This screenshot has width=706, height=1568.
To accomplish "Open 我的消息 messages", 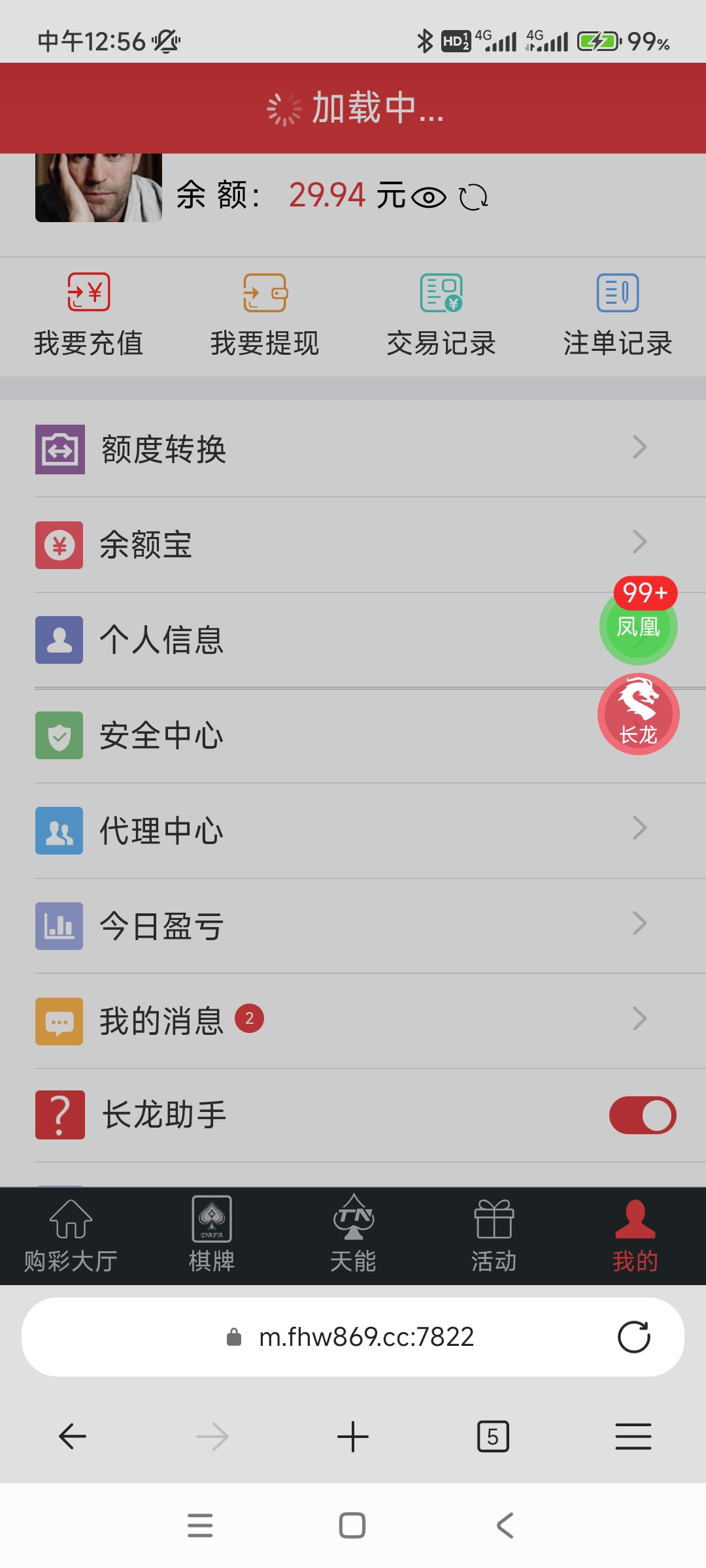I will click(353, 1021).
